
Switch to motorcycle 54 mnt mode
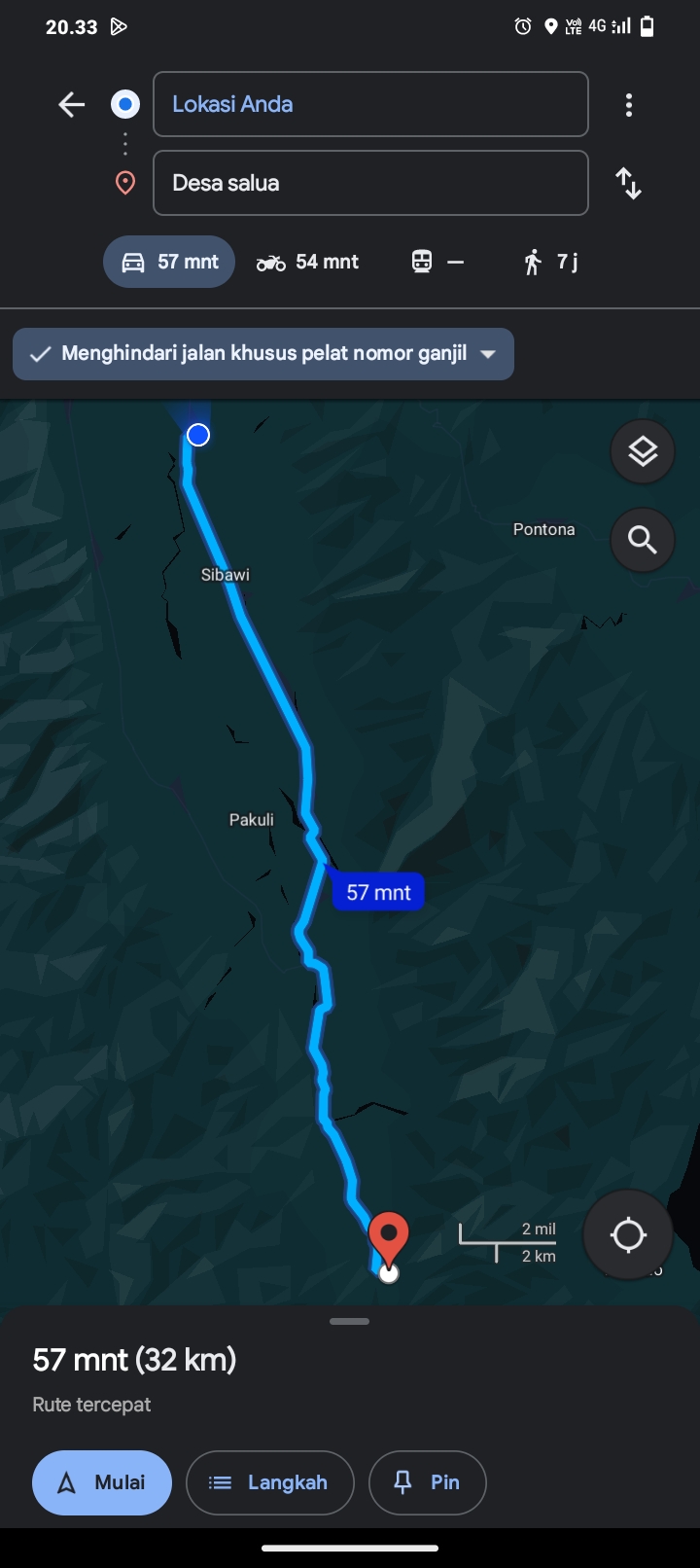coord(307,262)
